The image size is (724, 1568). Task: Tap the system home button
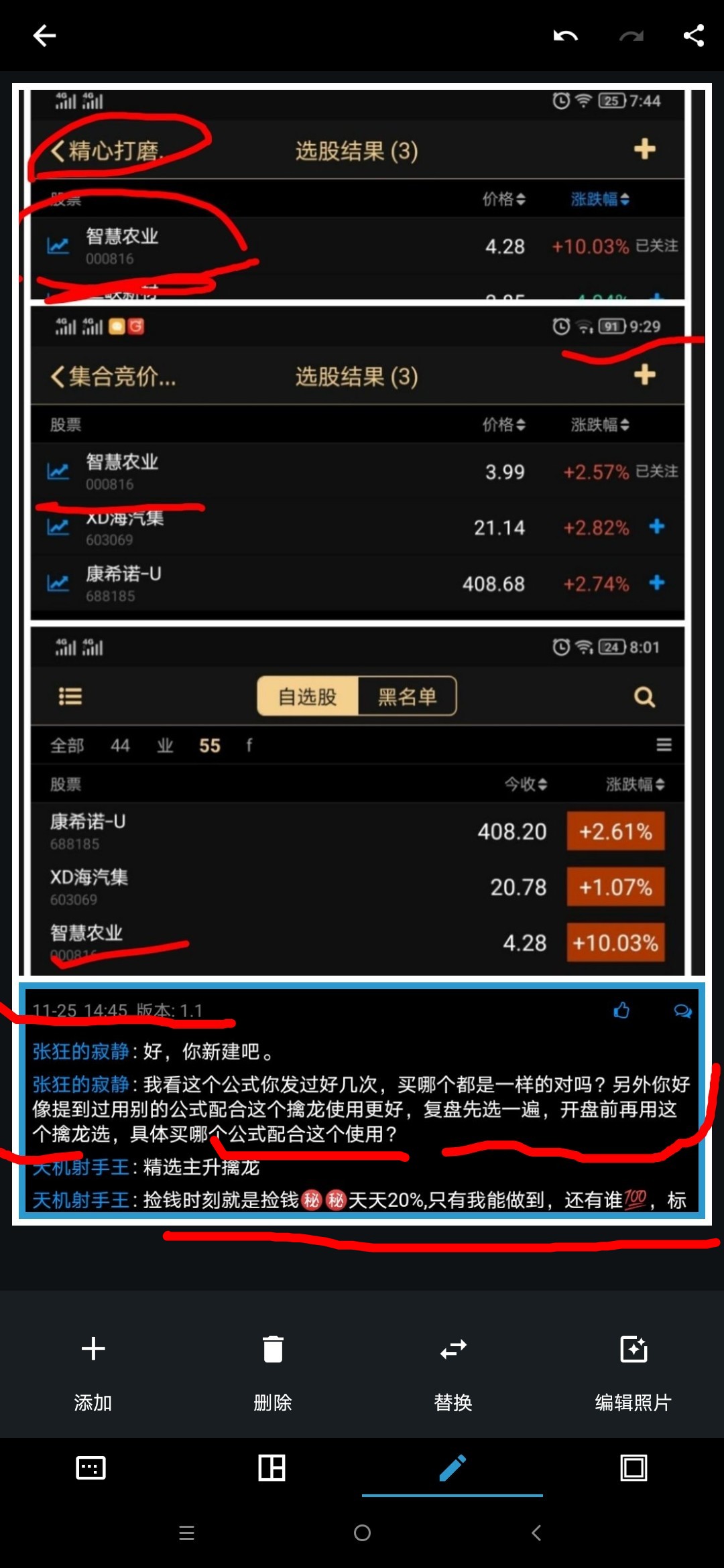click(x=362, y=1532)
